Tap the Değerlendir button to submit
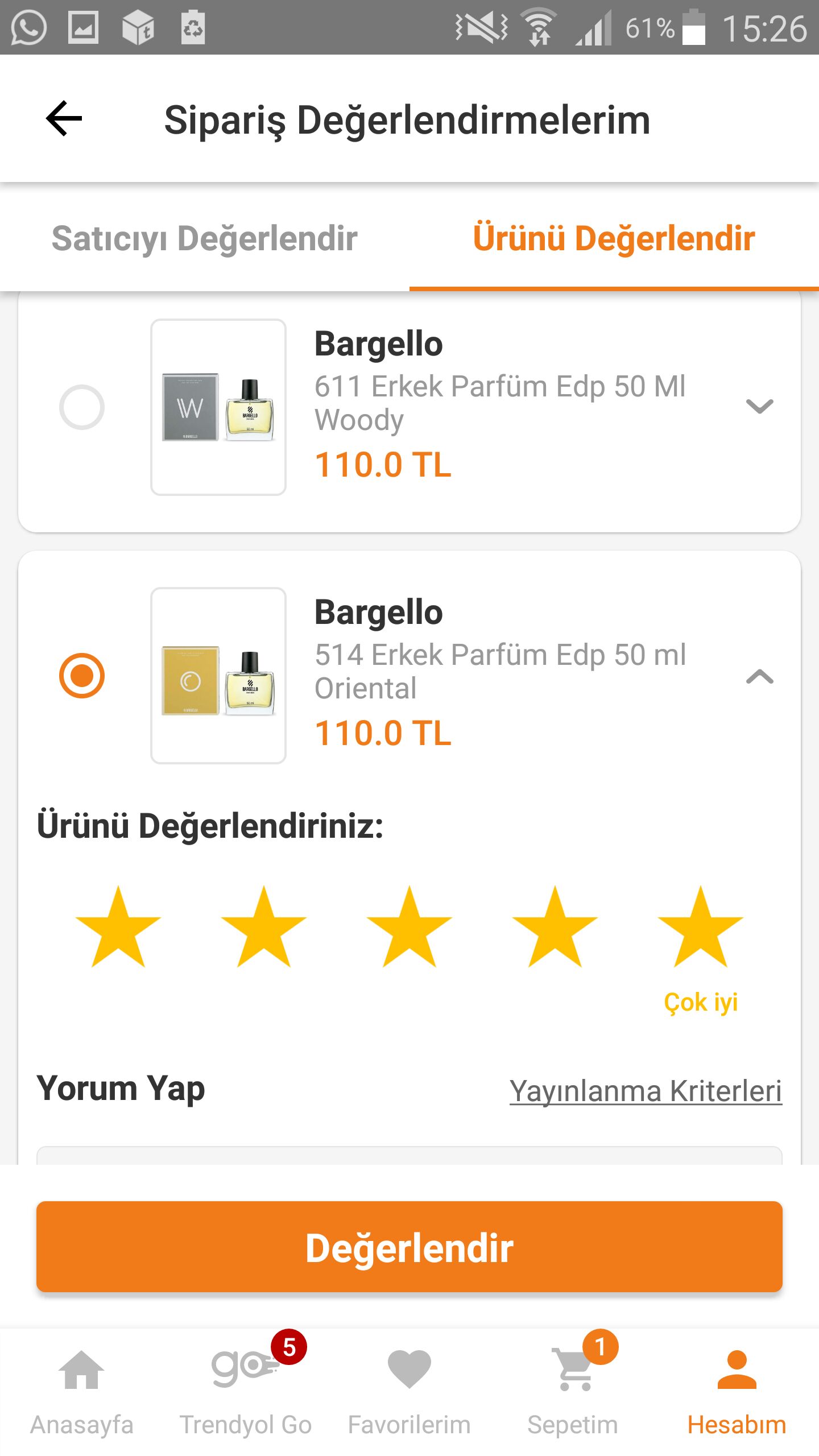 (409, 1247)
